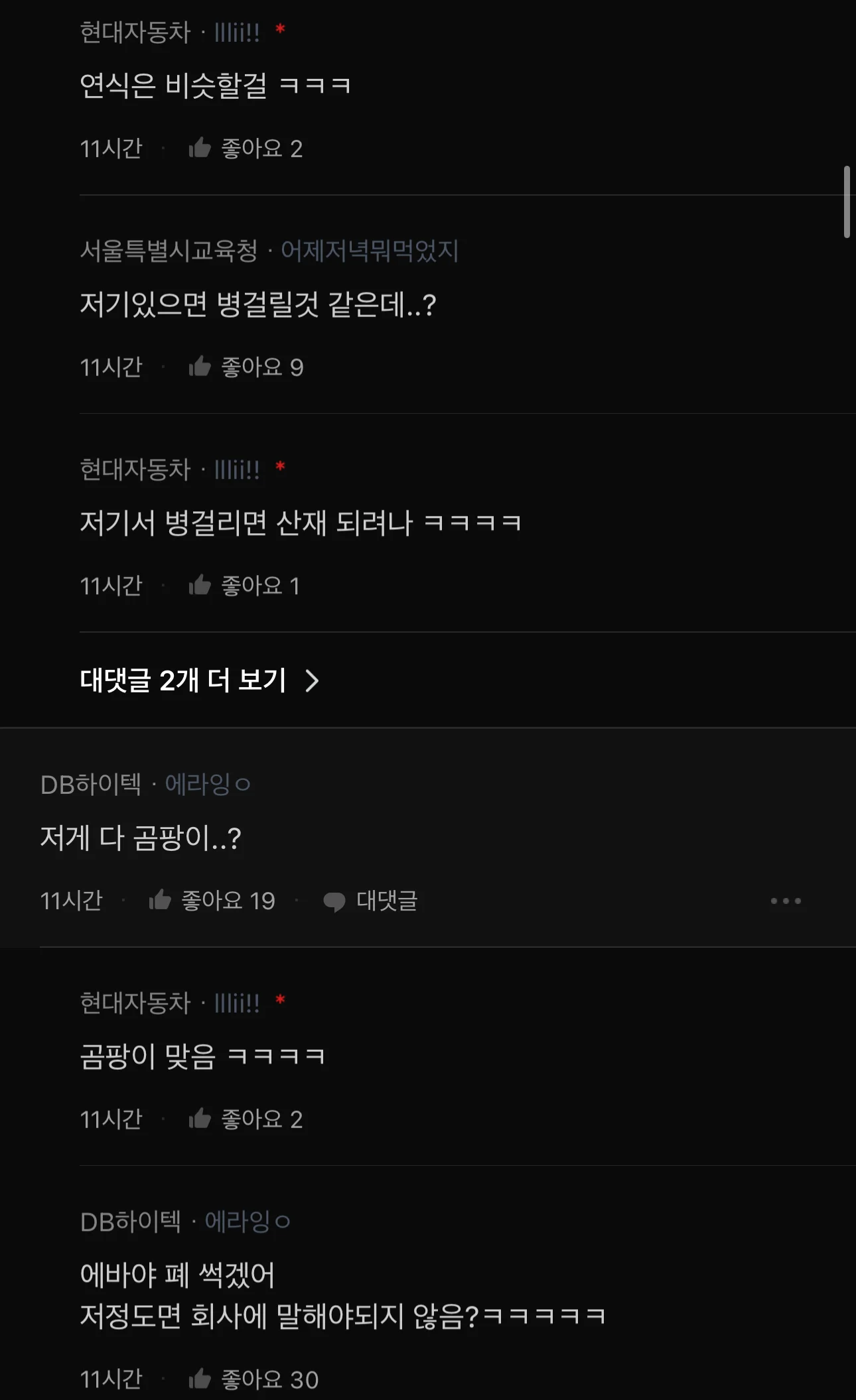
Task: Like the comment '저기있으면 병걸릴것 같은데..?'
Action: (246, 367)
